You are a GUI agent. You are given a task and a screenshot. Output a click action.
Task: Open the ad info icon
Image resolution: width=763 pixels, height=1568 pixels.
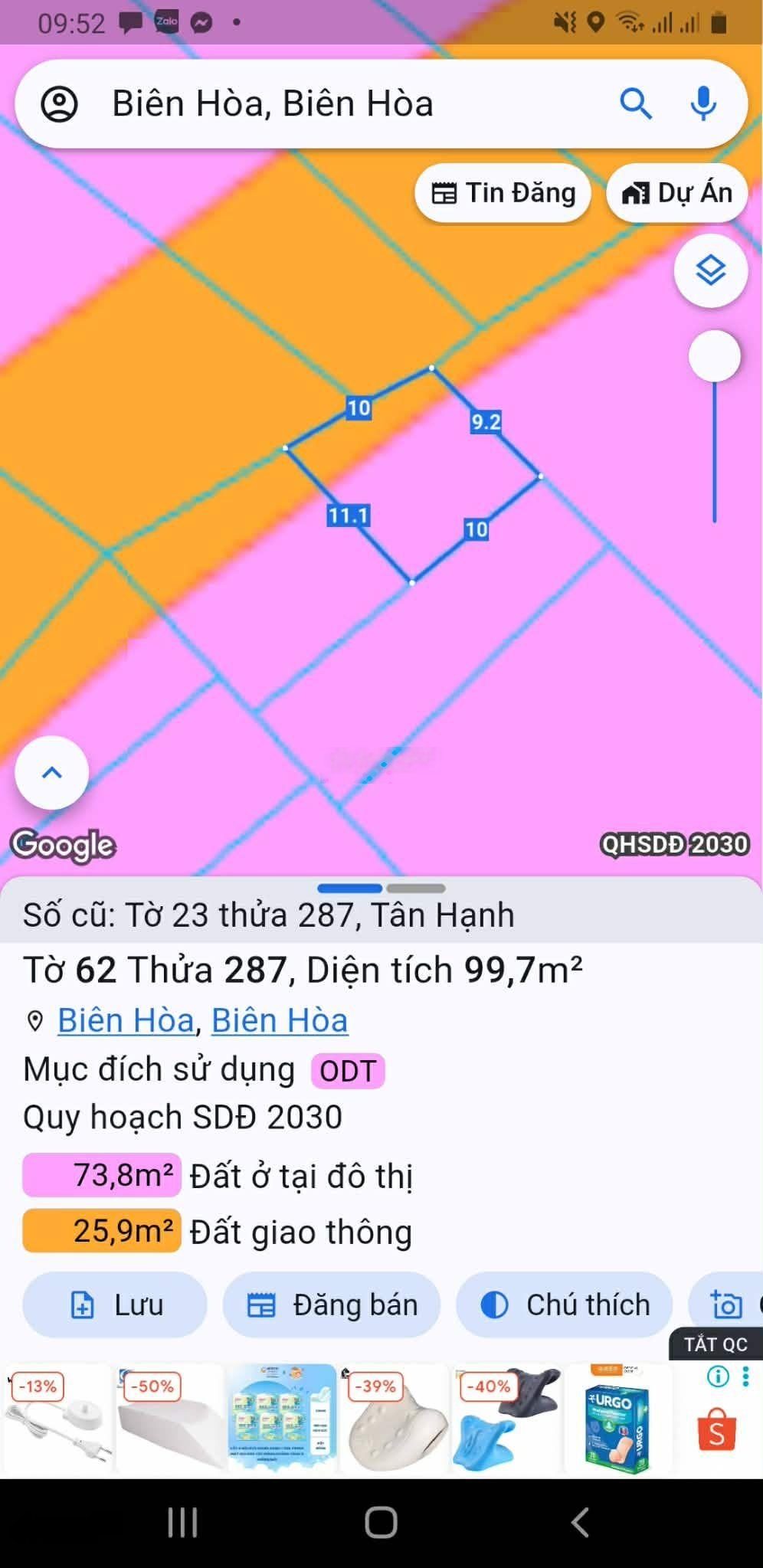click(718, 1377)
